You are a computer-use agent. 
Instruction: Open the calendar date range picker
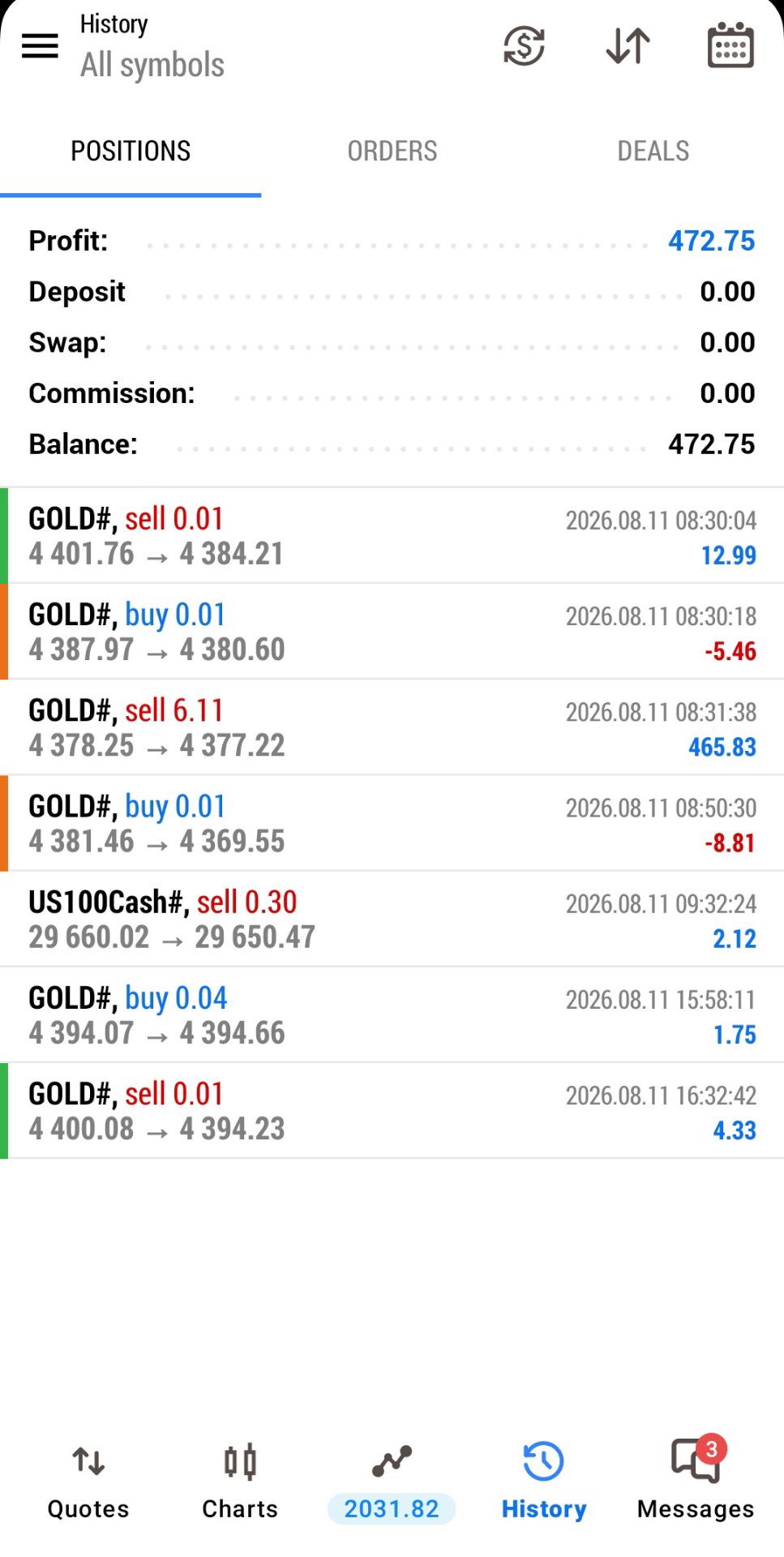730,45
